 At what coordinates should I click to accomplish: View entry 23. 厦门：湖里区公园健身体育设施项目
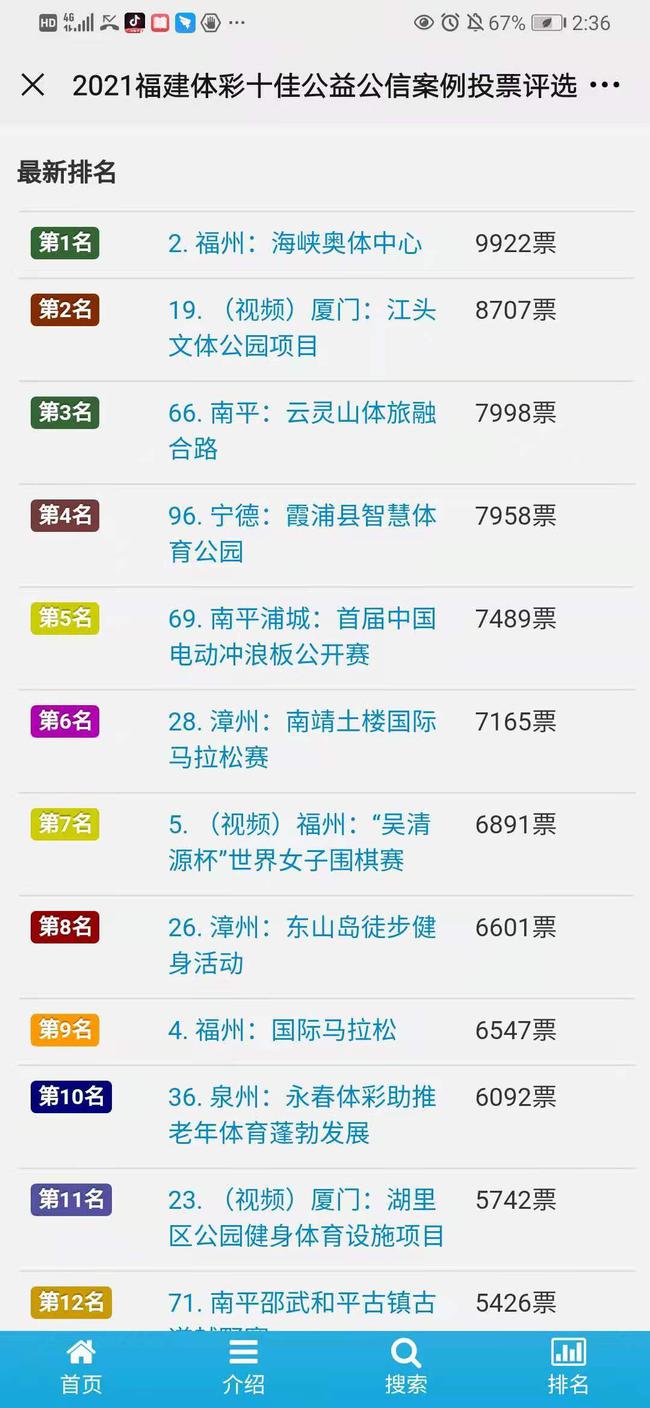pos(306,1218)
